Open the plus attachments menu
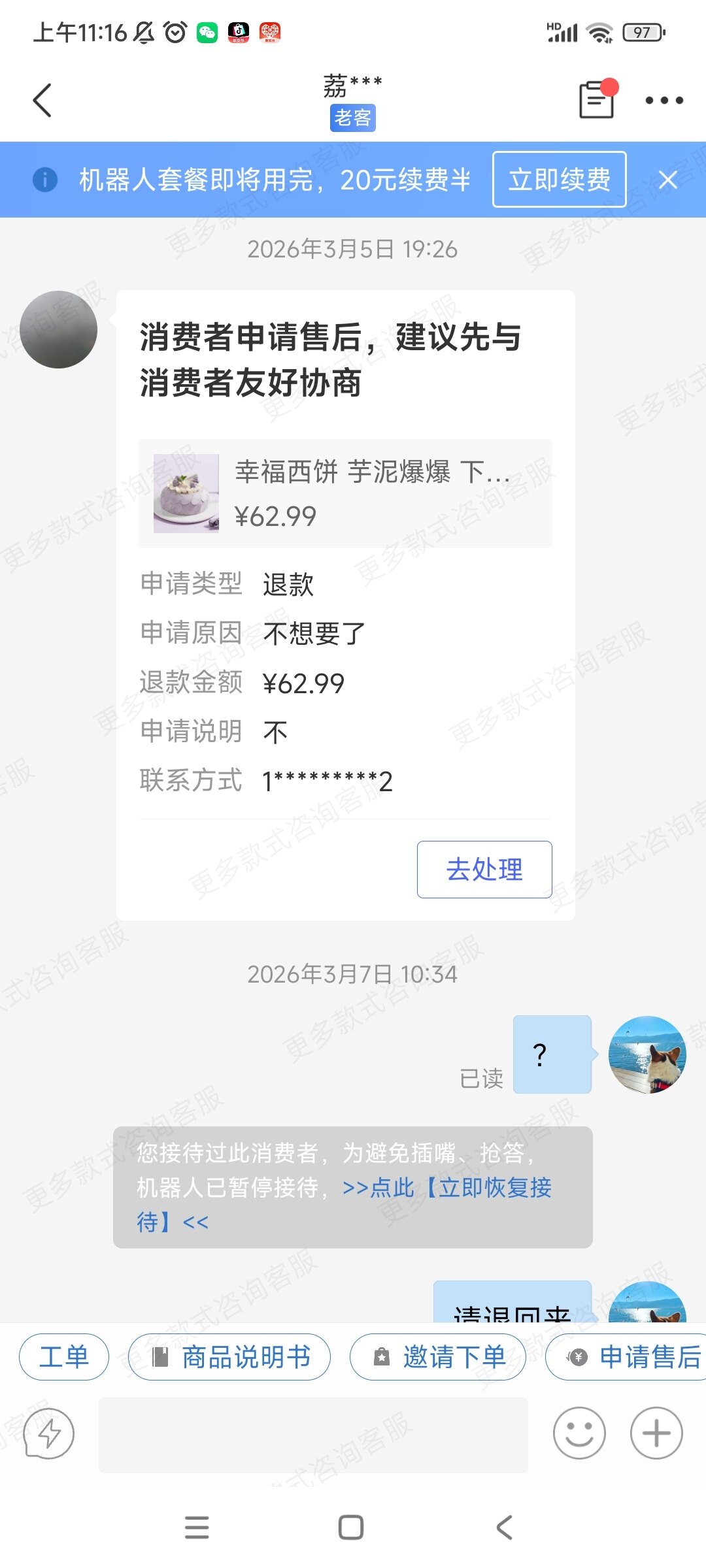 (656, 1433)
